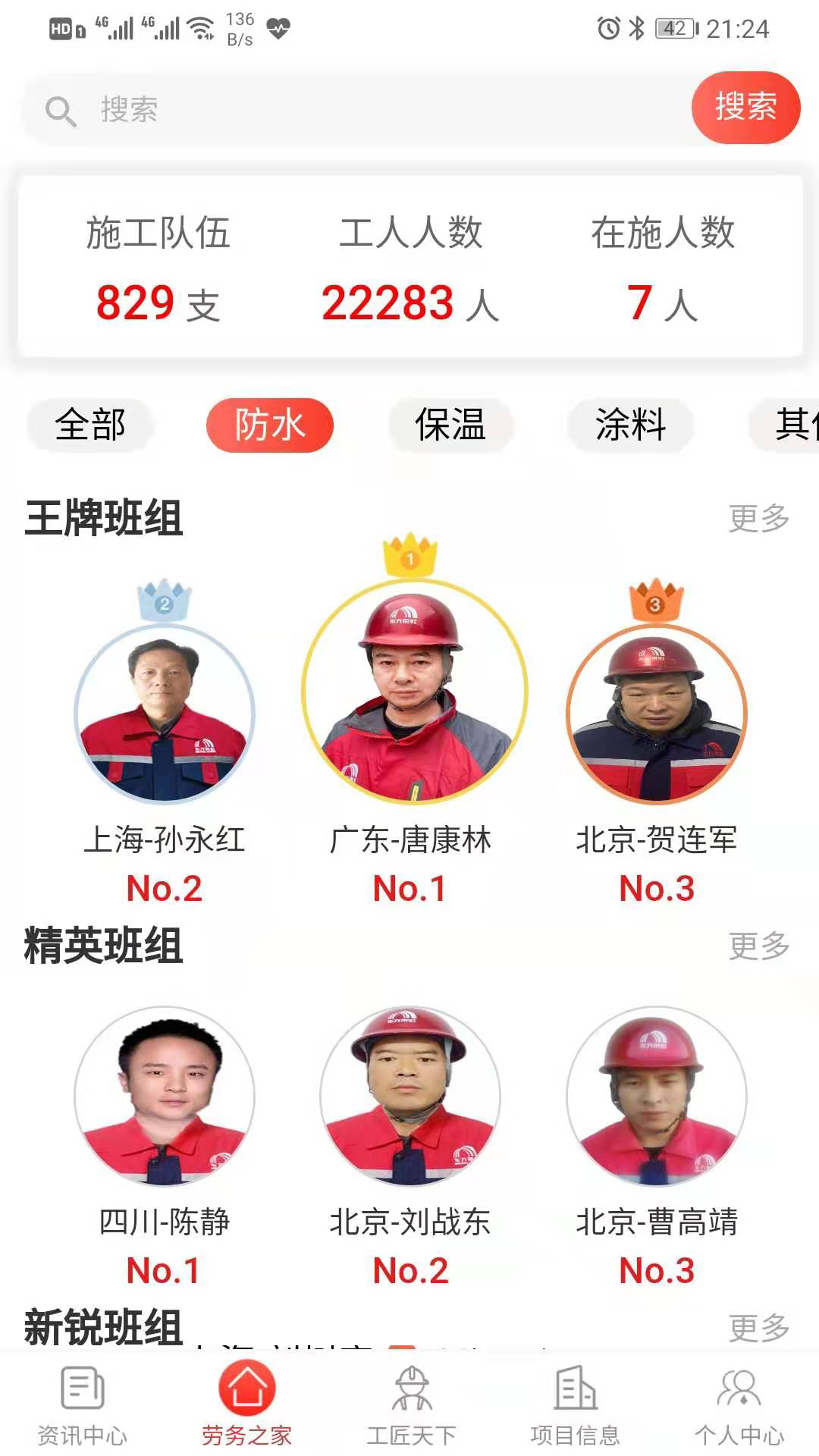Open 四川-陈静 team profile
Image resolution: width=819 pixels, height=1456 pixels.
pyautogui.click(x=165, y=1097)
